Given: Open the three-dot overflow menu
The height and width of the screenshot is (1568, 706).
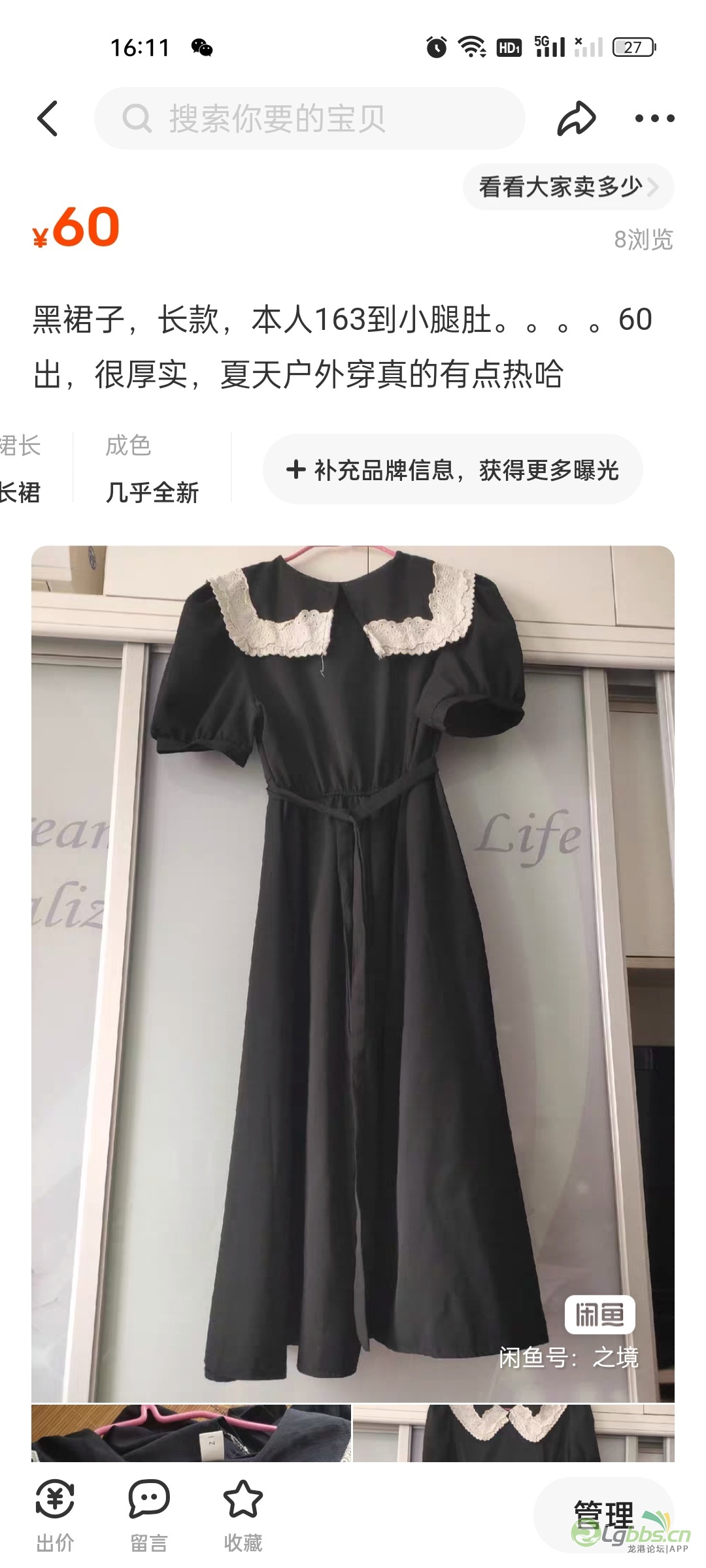Looking at the screenshot, I should 654,118.
